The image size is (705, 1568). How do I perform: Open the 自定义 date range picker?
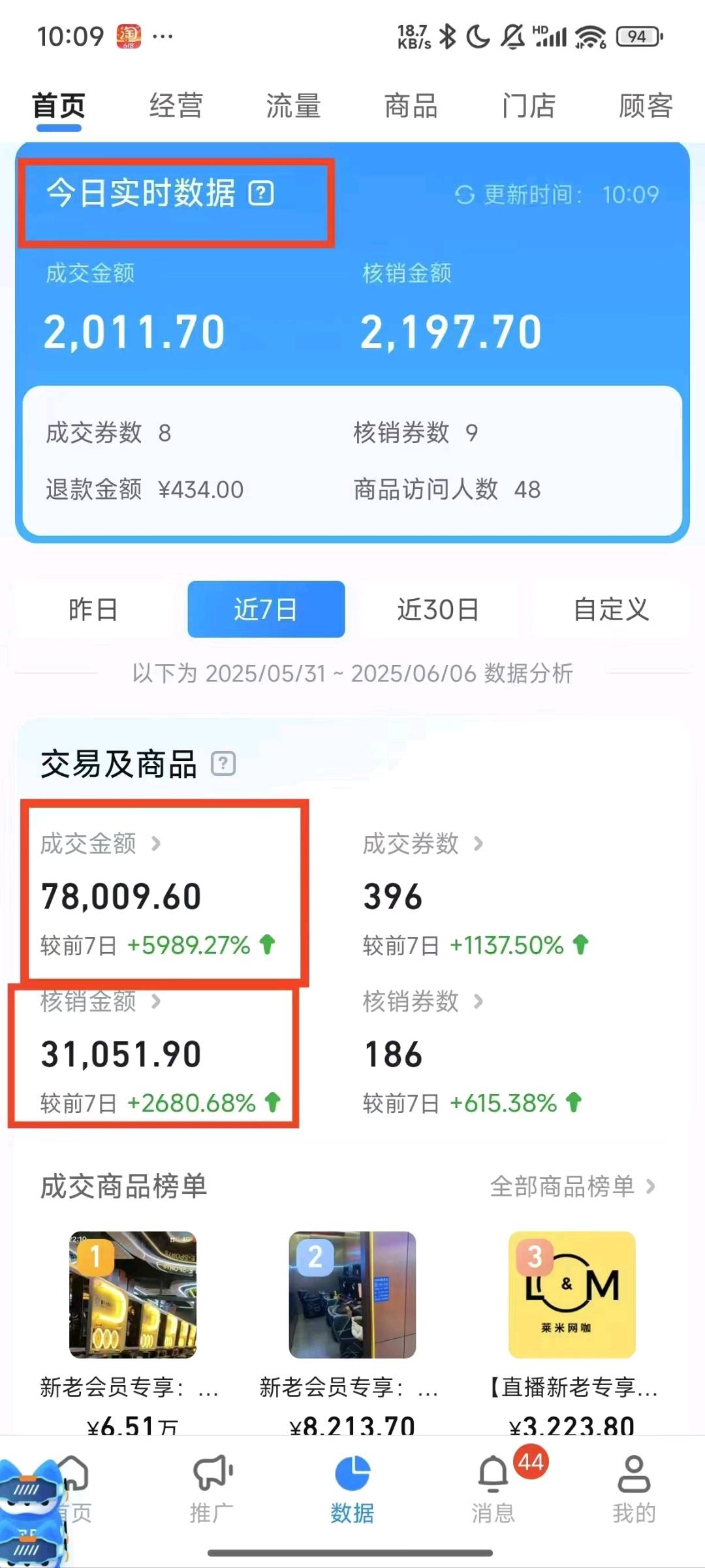[x=611, y=609]
